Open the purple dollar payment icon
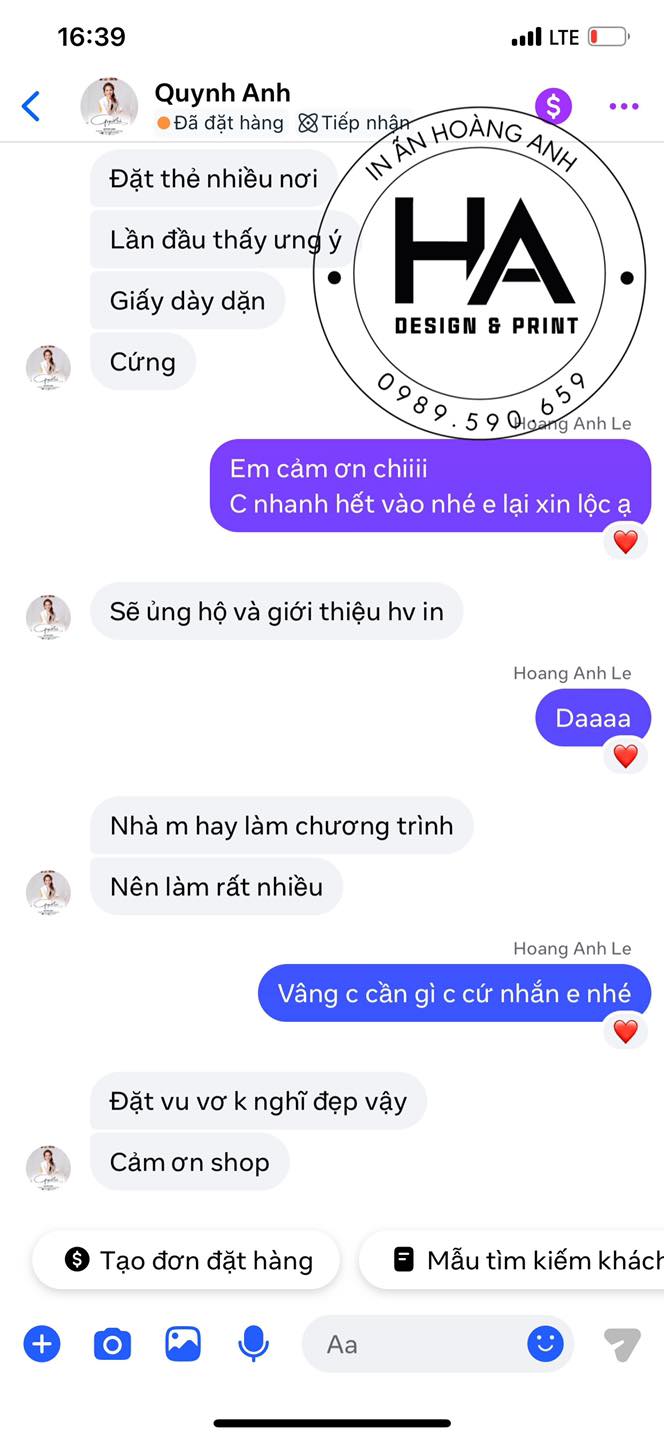The width and height of the screenshot is (664, 1440). click(x=553, y=105)
